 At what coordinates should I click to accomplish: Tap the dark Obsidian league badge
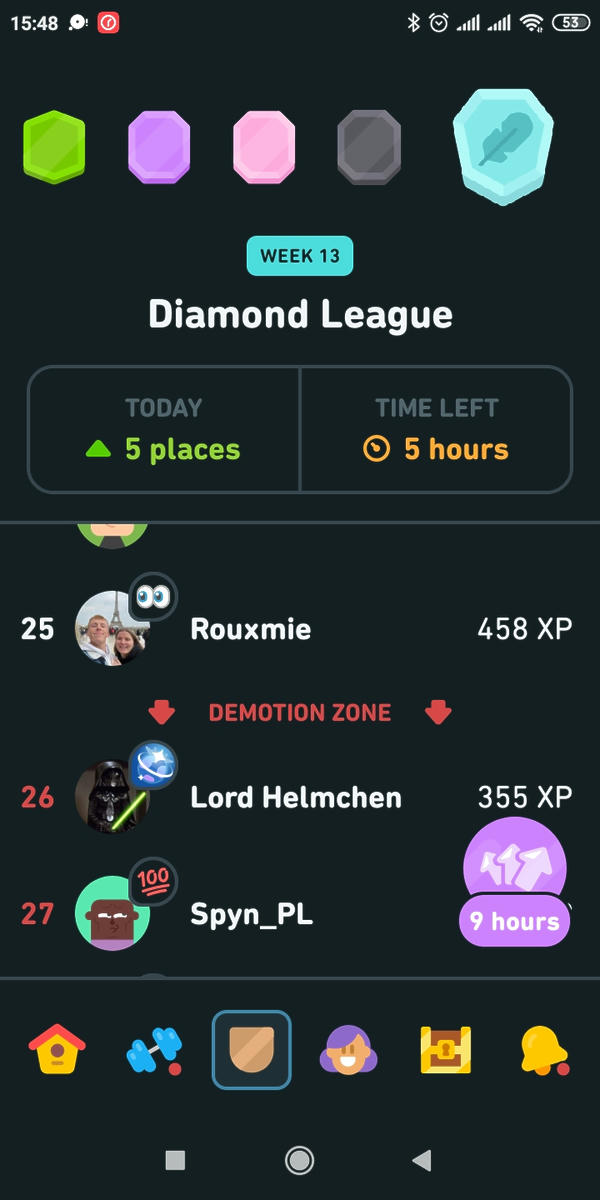click(x=369, y=147)
